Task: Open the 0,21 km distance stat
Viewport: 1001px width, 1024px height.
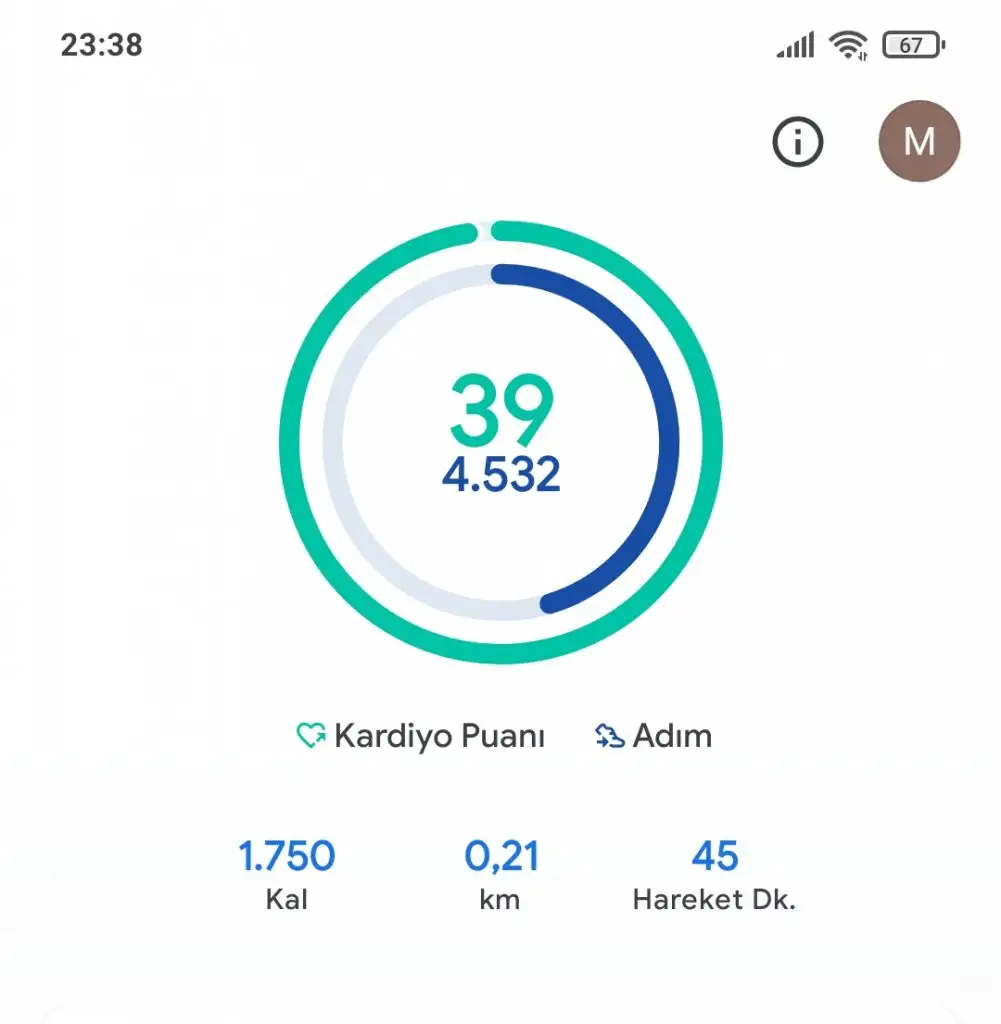Action: pyautogui.click(x=500, y=875)
